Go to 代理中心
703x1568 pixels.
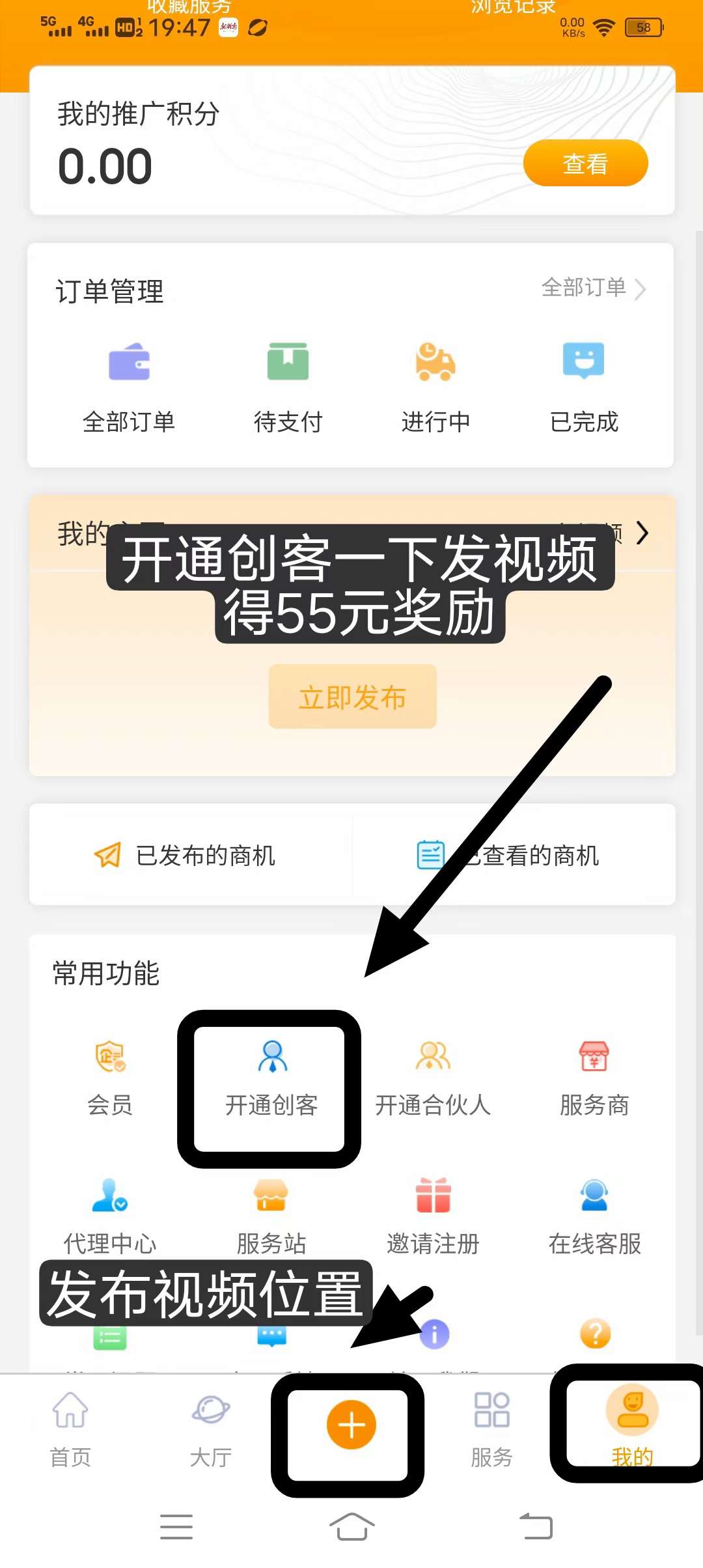(x=110, y=1217)
